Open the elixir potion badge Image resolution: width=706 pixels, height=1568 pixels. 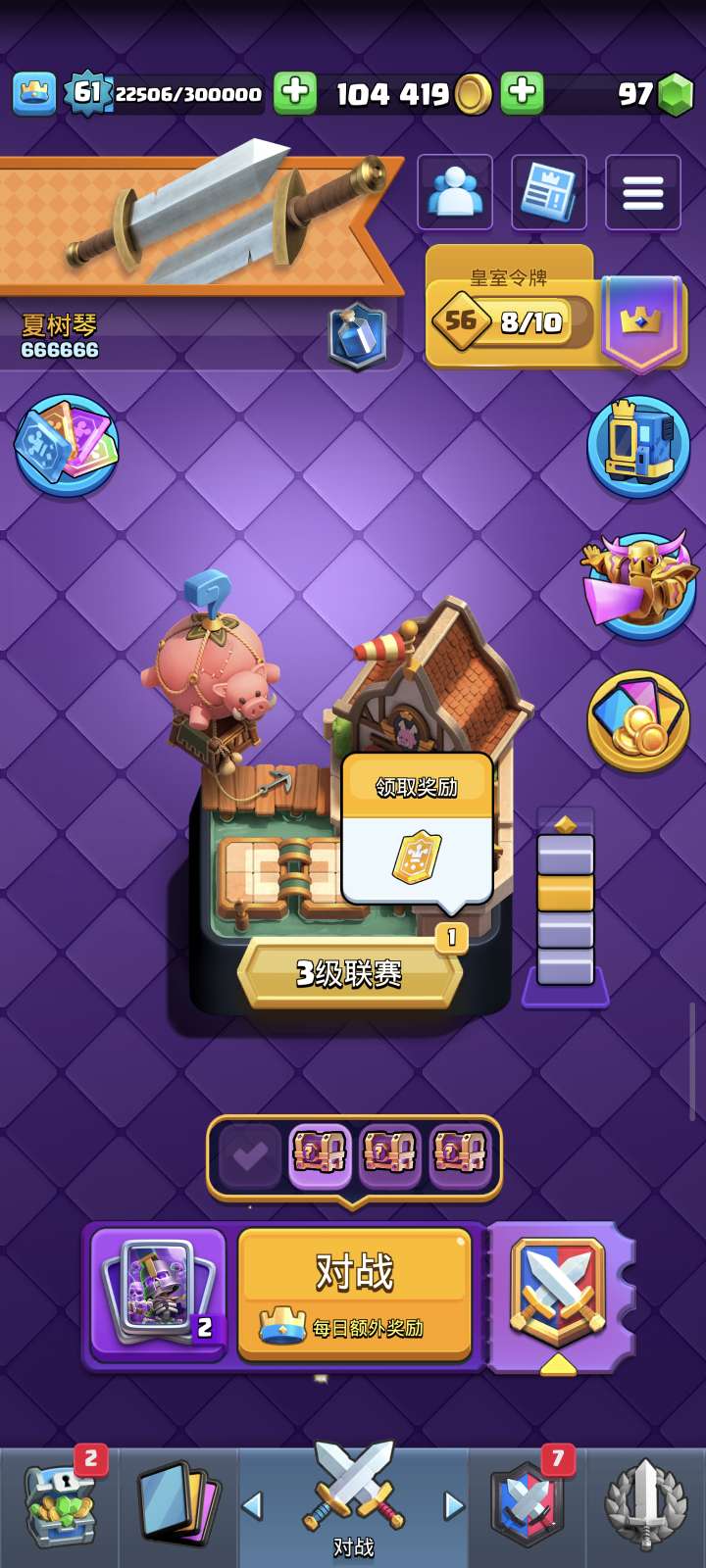(357, 337)
